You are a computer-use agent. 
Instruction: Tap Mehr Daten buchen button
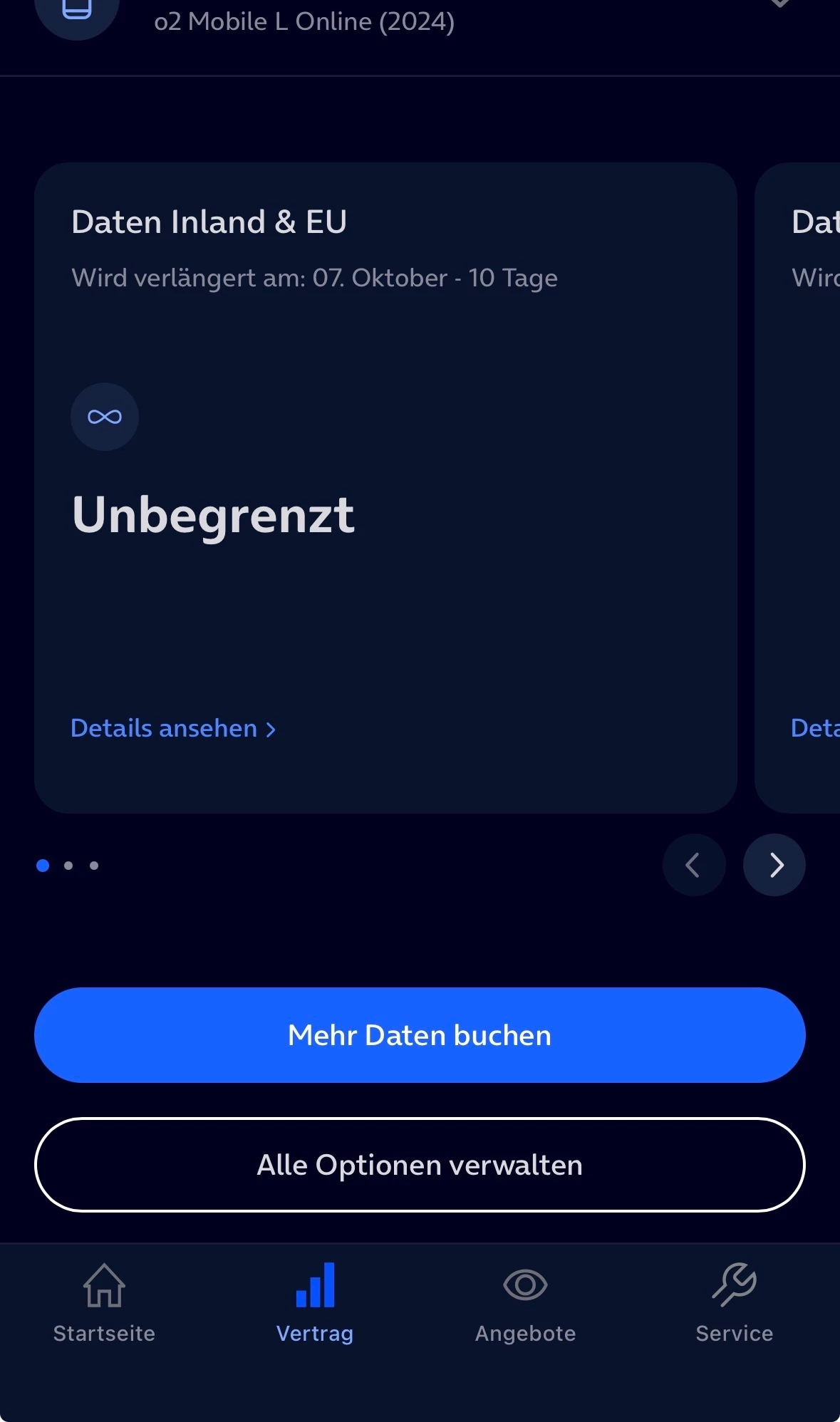click(420, 1035)
